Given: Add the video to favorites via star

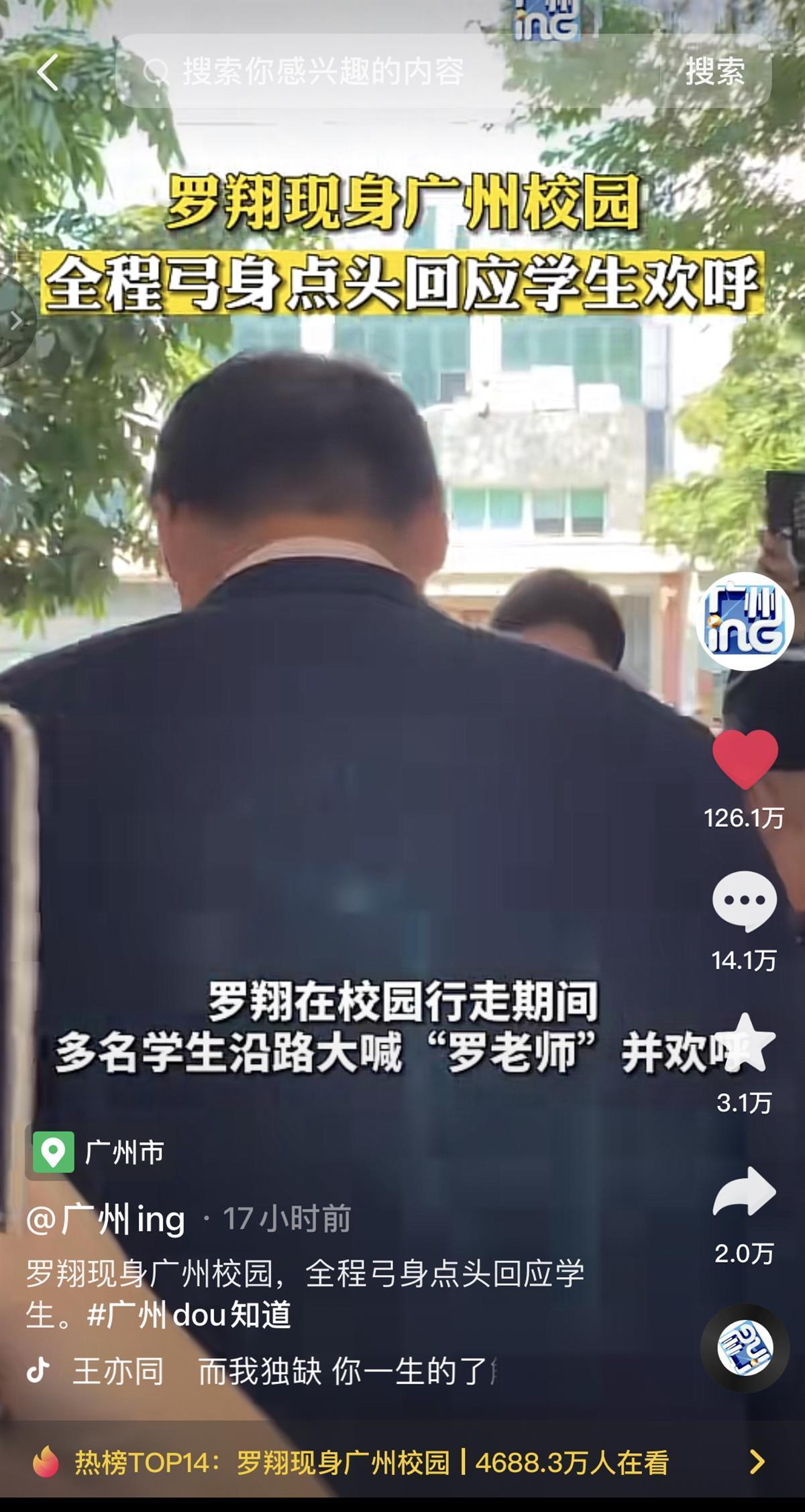Looking at the screenshot, I should pyautogui.click(x=745, y=1044).
